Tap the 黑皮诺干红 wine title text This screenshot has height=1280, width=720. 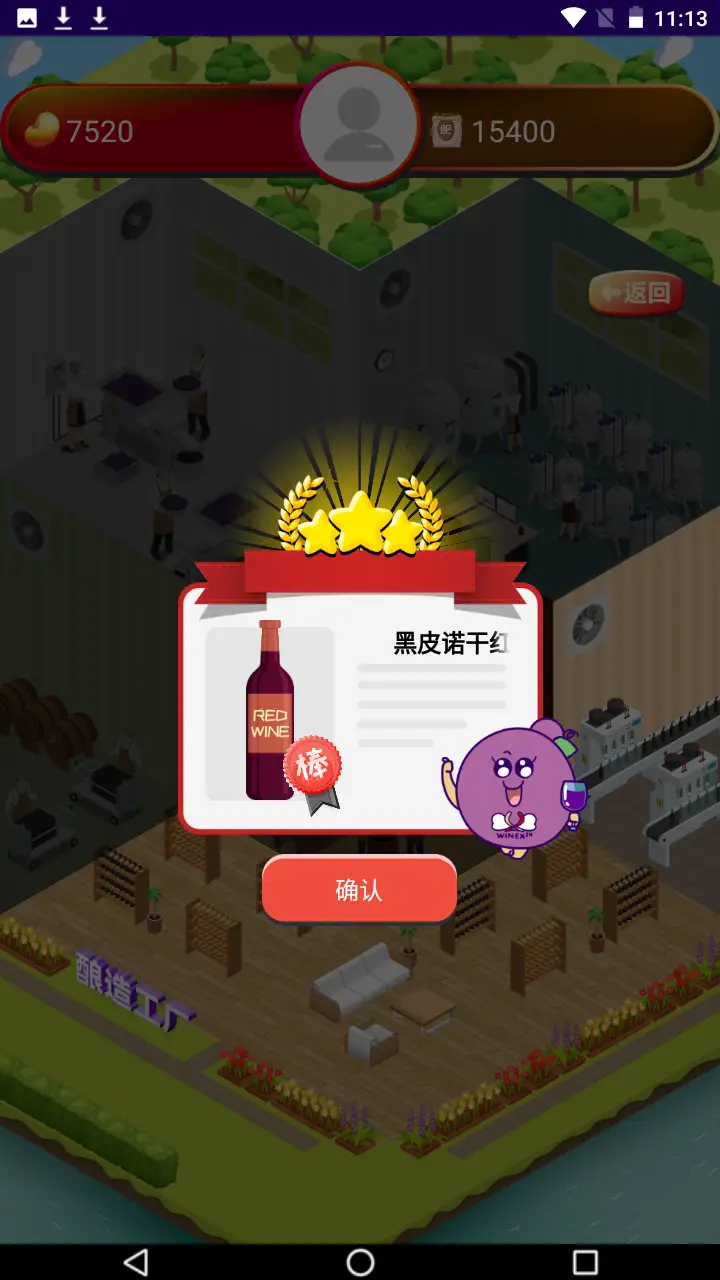[452, 645]
